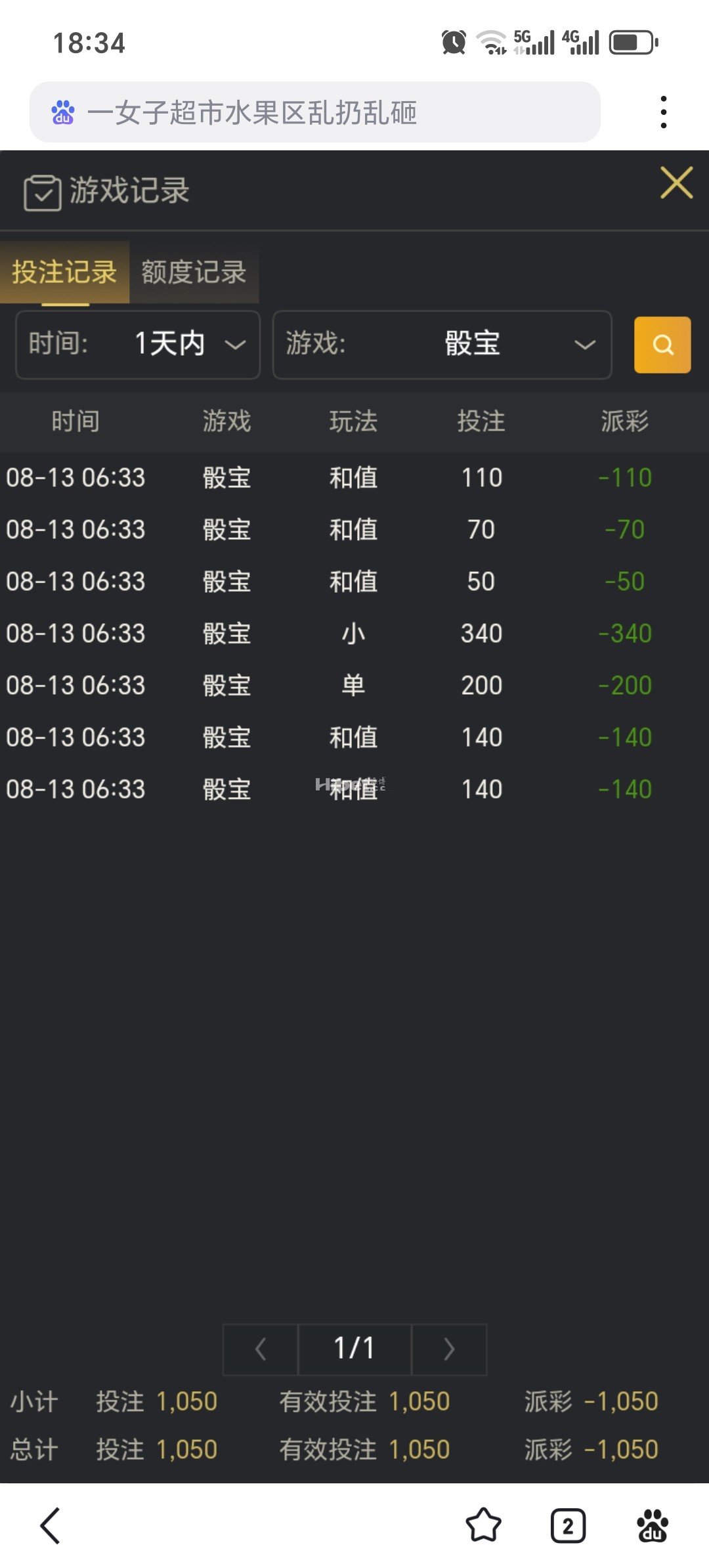
Task: Go to the previous records page
Action: click(261, 1349)
